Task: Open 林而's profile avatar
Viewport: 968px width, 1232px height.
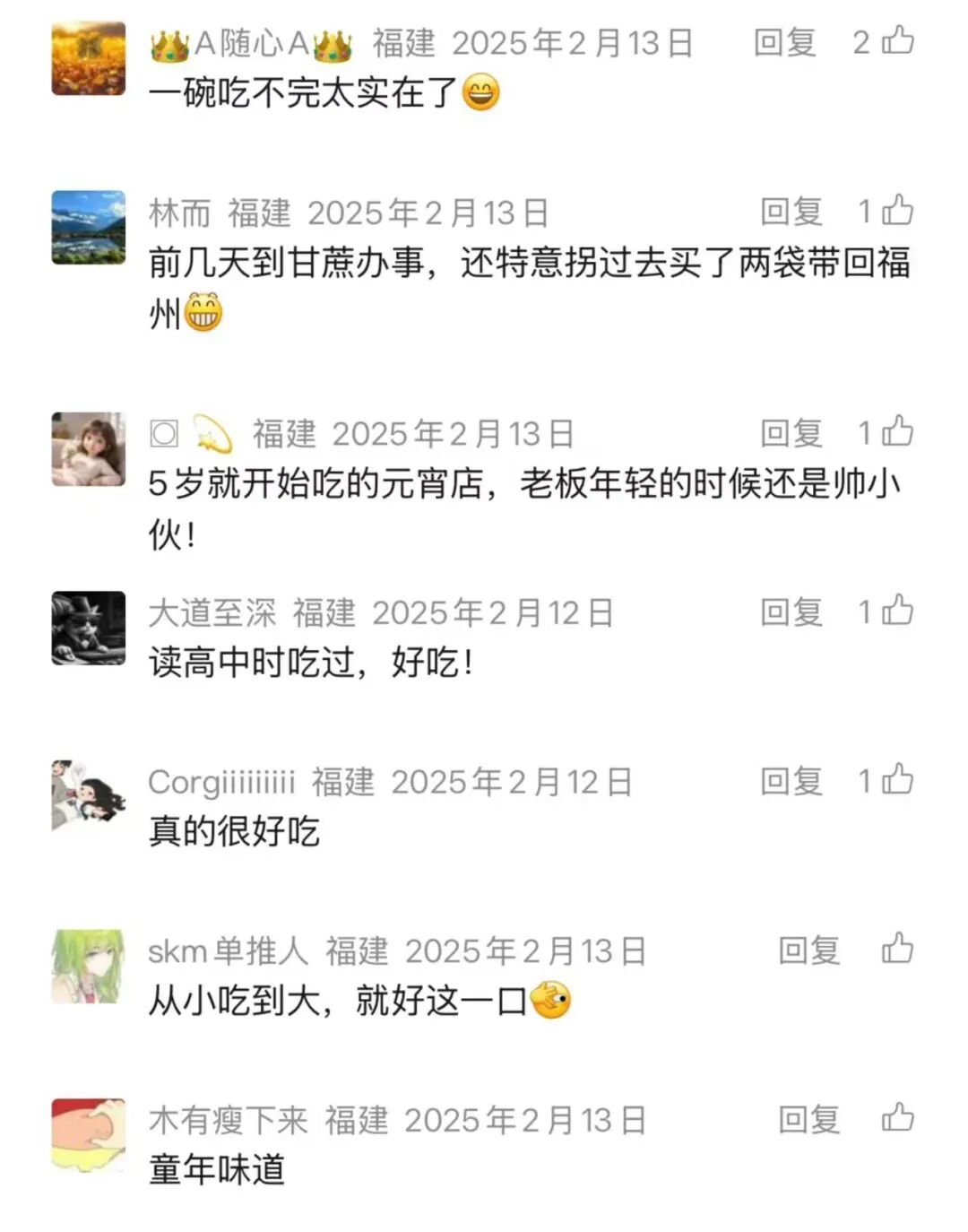Action: [89, 227]
